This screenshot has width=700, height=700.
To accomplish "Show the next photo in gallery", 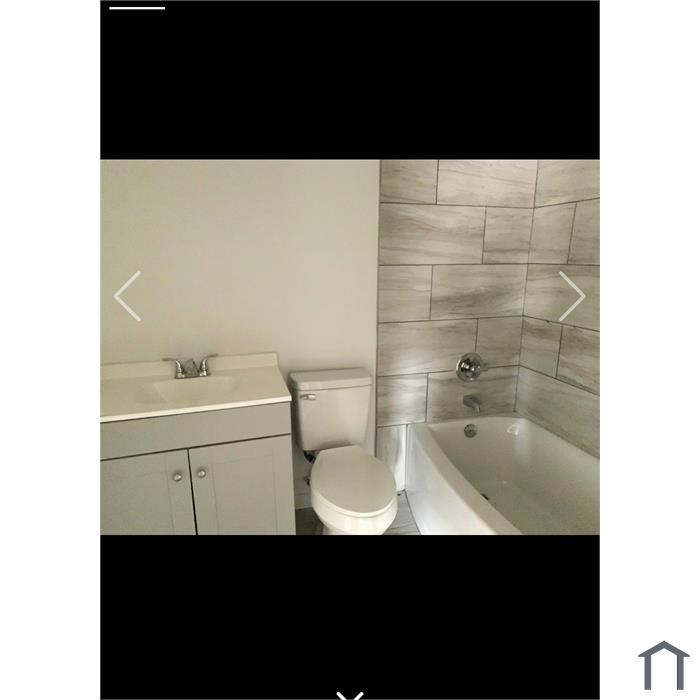I will point(571,296).
